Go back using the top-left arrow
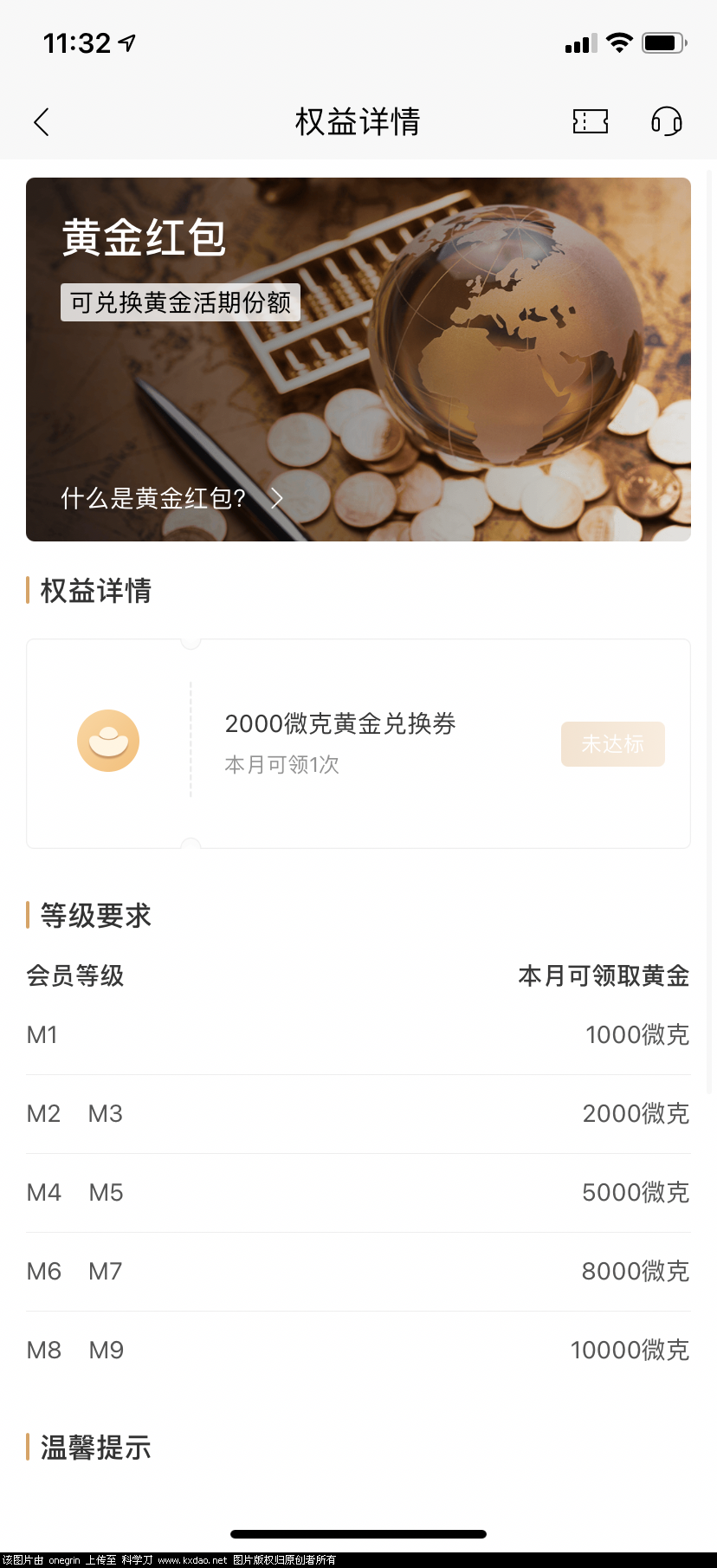This screenshot has height=1568, width=717. pyautogui.click(x=42, y=122)
